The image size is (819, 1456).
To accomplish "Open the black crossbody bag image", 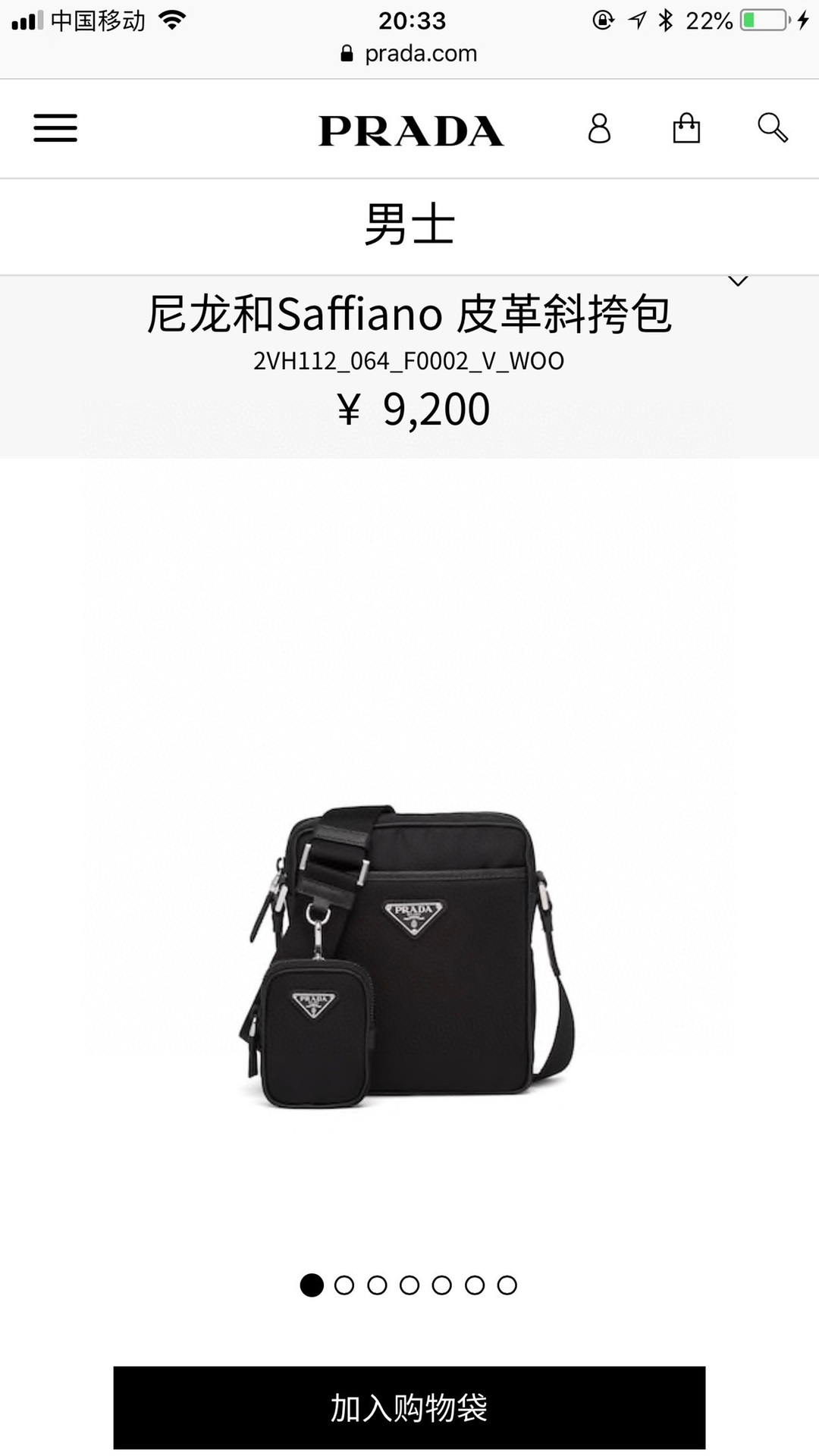I will [x=407, y=957].
